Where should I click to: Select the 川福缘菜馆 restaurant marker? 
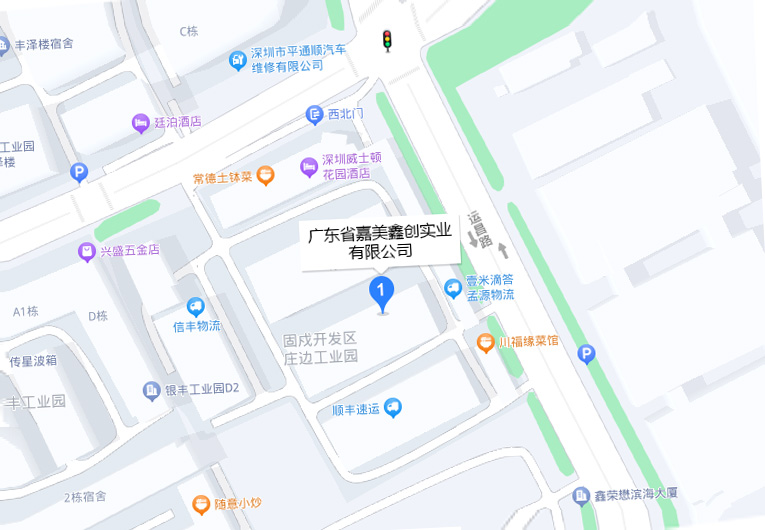(485, 343)
